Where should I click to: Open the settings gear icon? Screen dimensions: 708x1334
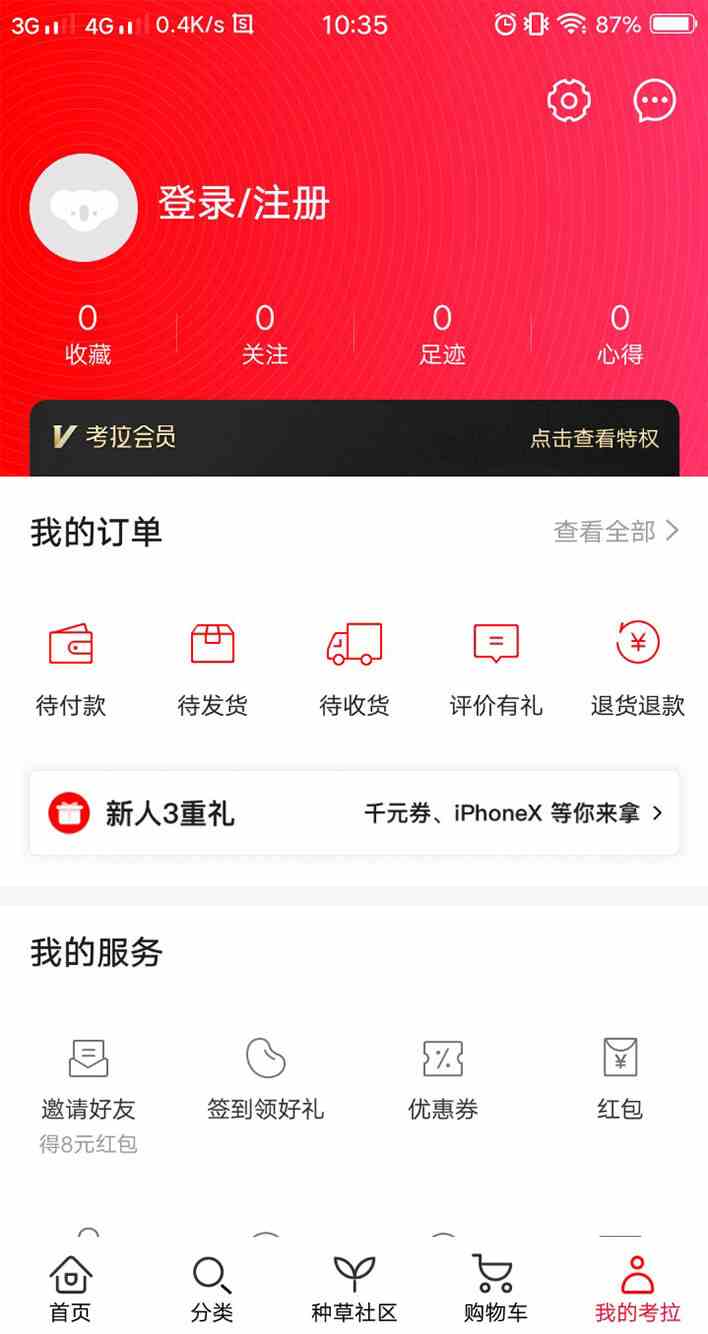point(569,100)
